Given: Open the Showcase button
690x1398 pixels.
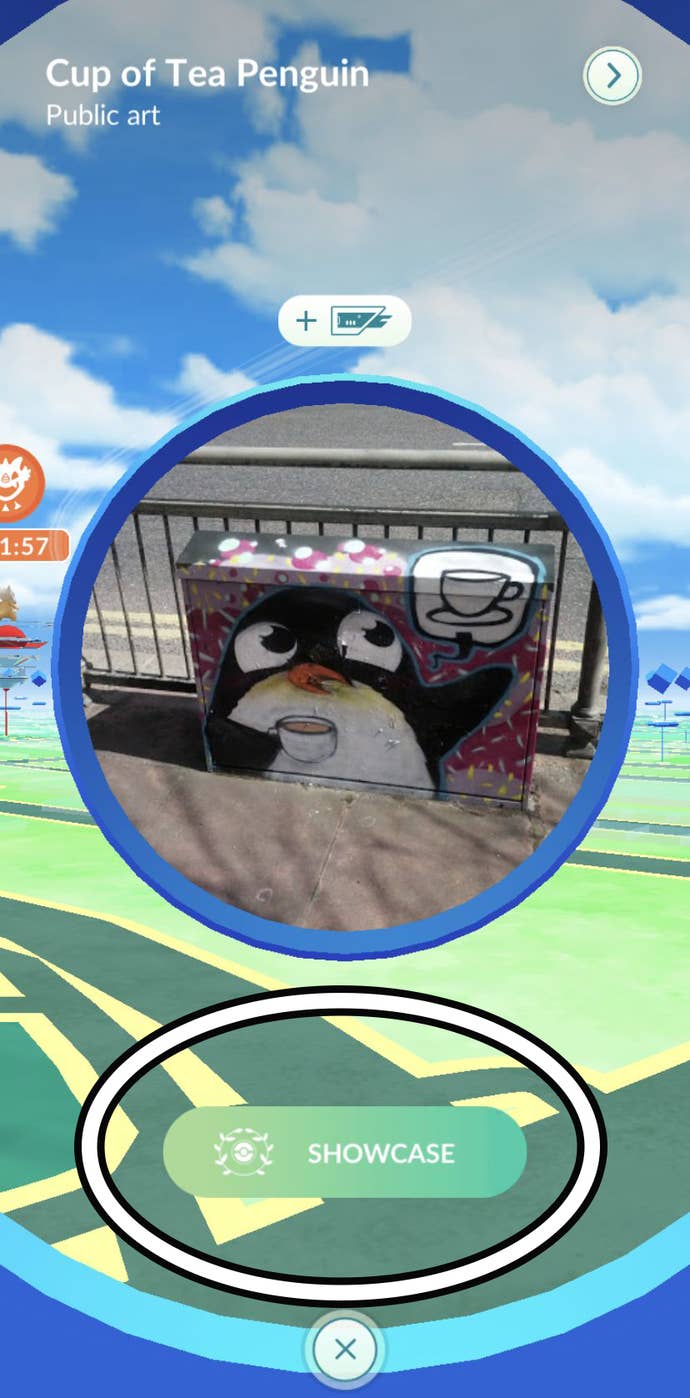Looking at the screenshot, I should tap(344, 1152).
